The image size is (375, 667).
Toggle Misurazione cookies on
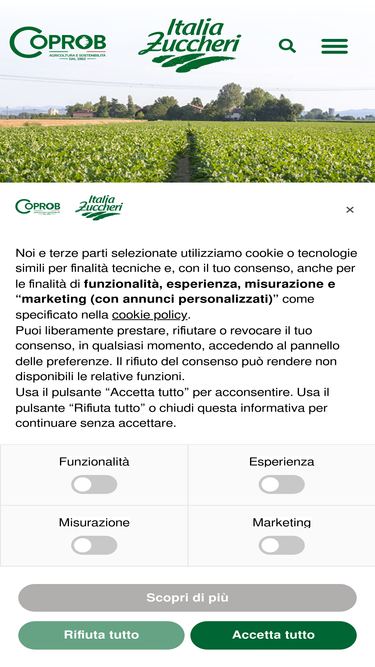(x=94, y=545)
